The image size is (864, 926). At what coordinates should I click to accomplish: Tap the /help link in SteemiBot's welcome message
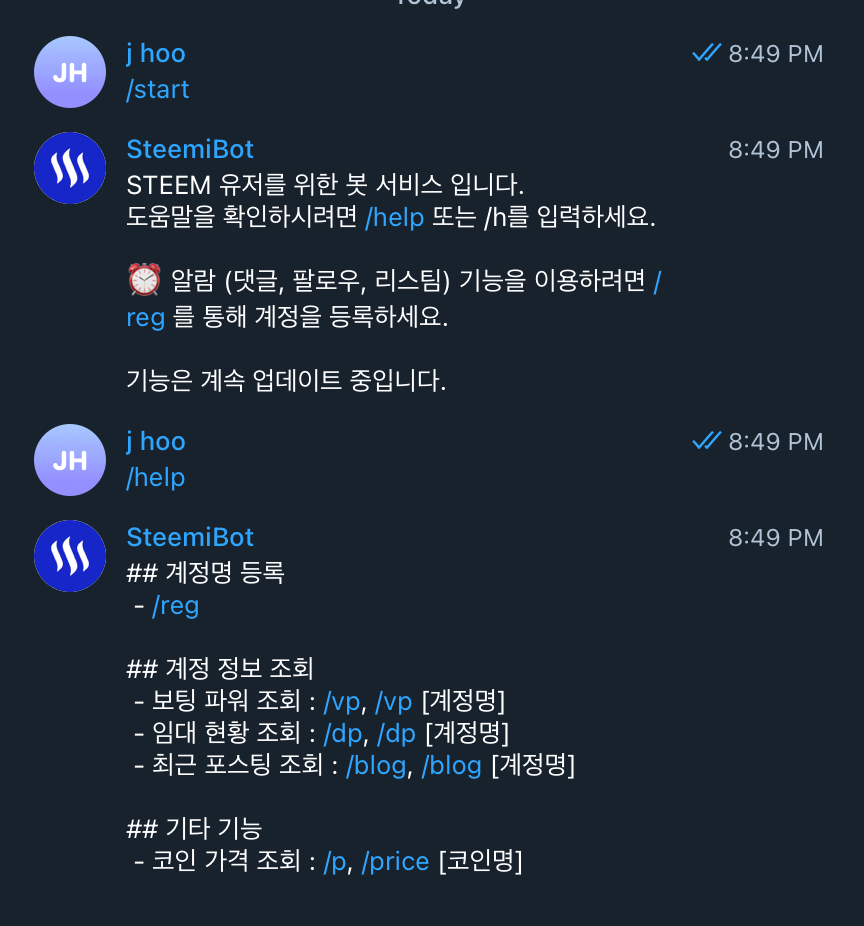click(x=394, y=217)
